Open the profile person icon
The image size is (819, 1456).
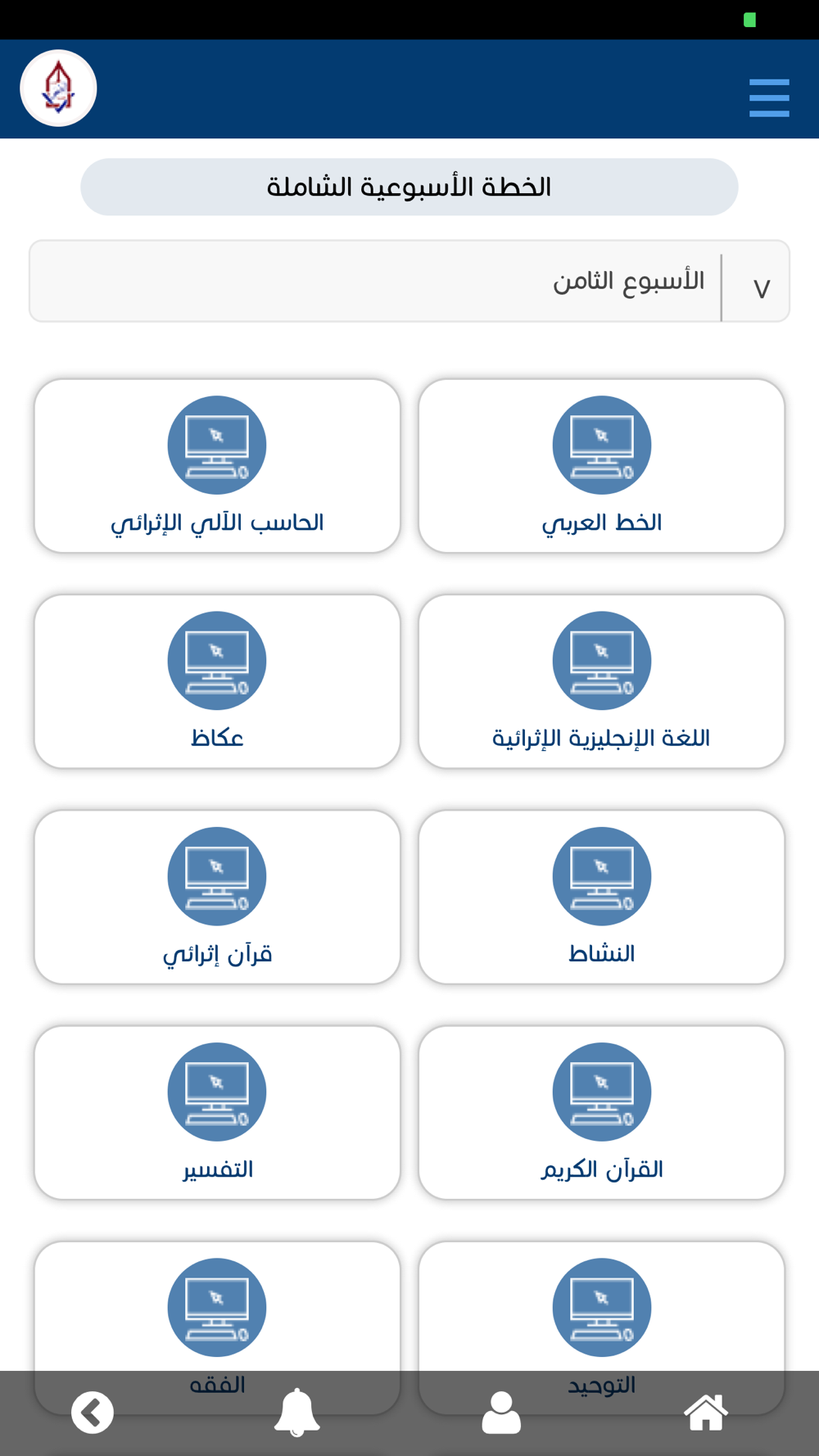pyautogui.click(x=501, y=1413)
